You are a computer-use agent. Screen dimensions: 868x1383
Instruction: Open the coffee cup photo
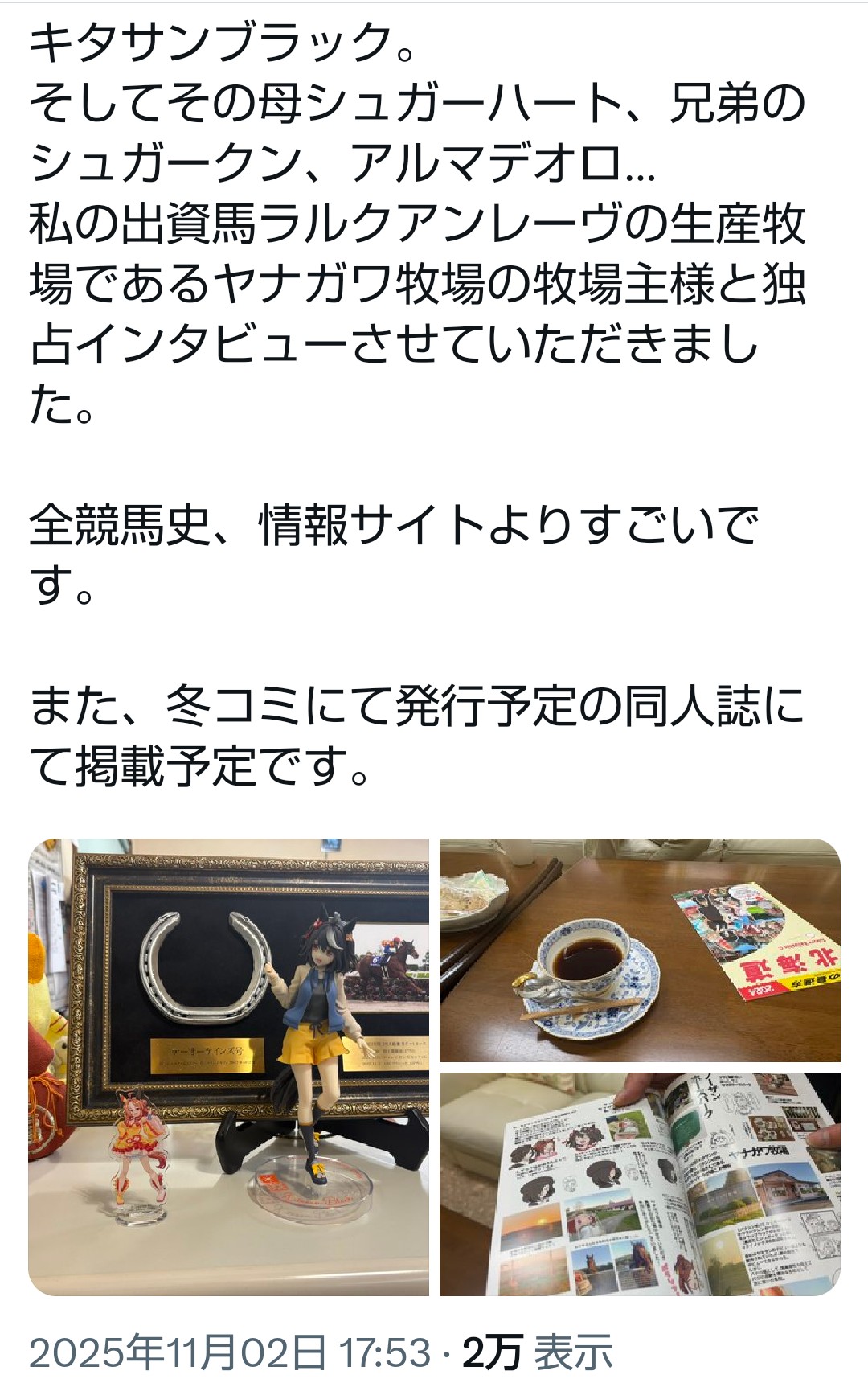pos(640,950)
